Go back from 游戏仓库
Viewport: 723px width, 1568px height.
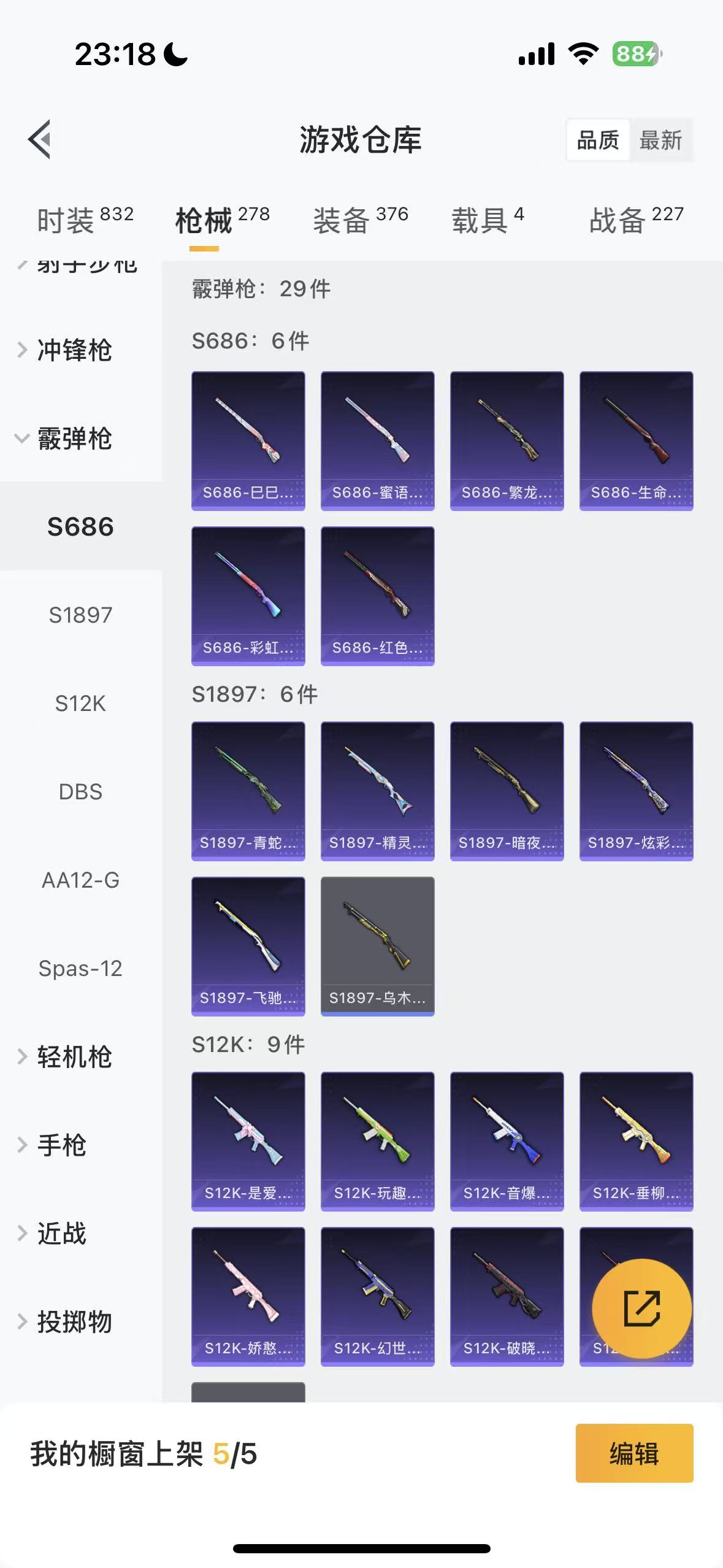(x=40, y=139)
